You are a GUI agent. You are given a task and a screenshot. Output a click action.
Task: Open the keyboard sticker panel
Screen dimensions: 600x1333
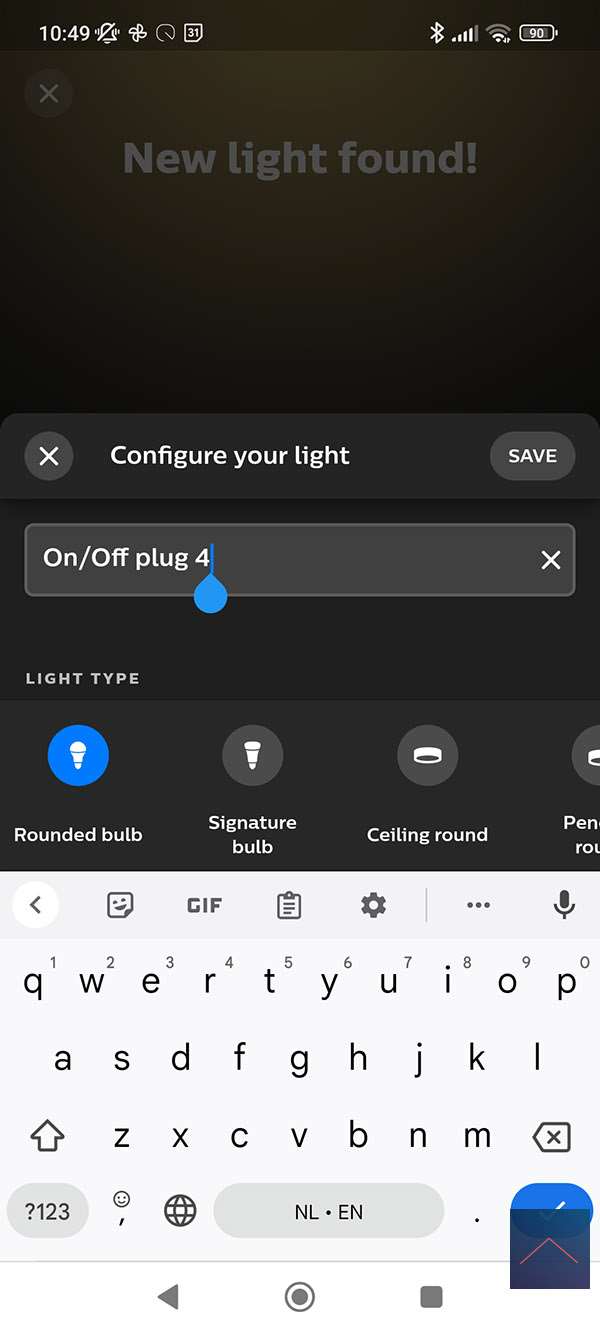(x=121, y=905)
